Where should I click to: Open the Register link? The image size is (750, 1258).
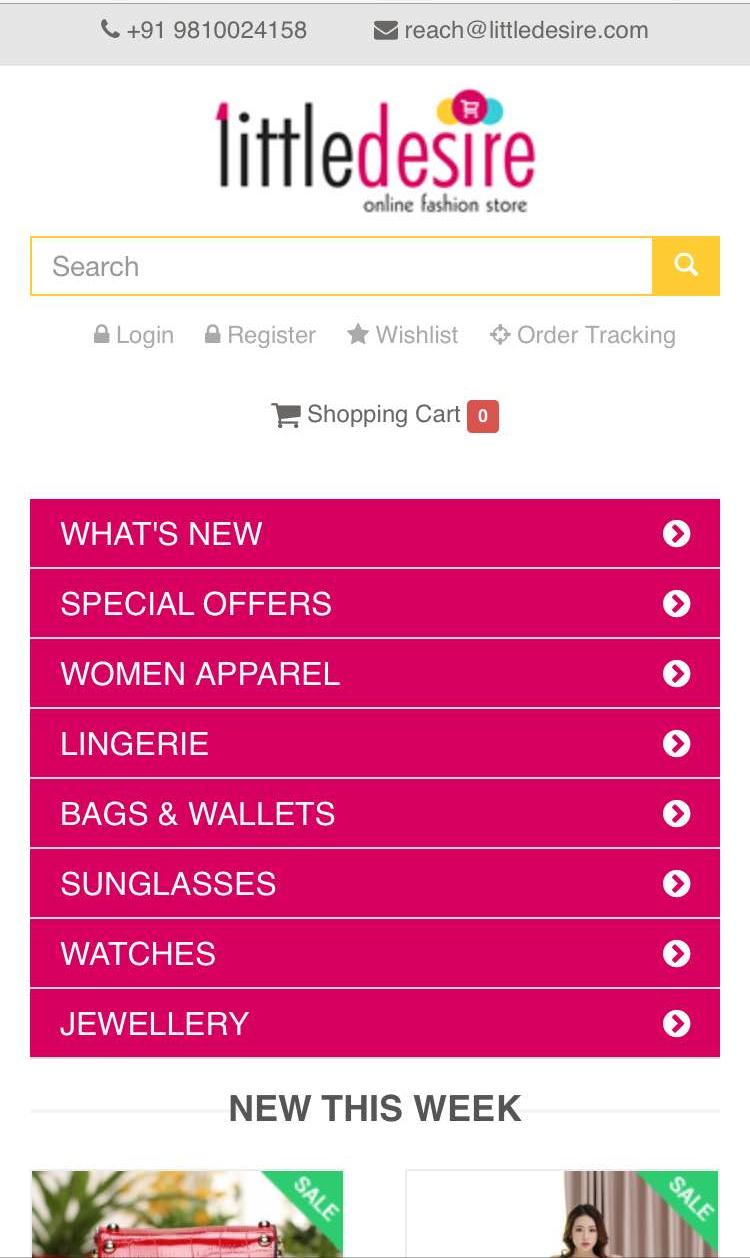(260, 335)
